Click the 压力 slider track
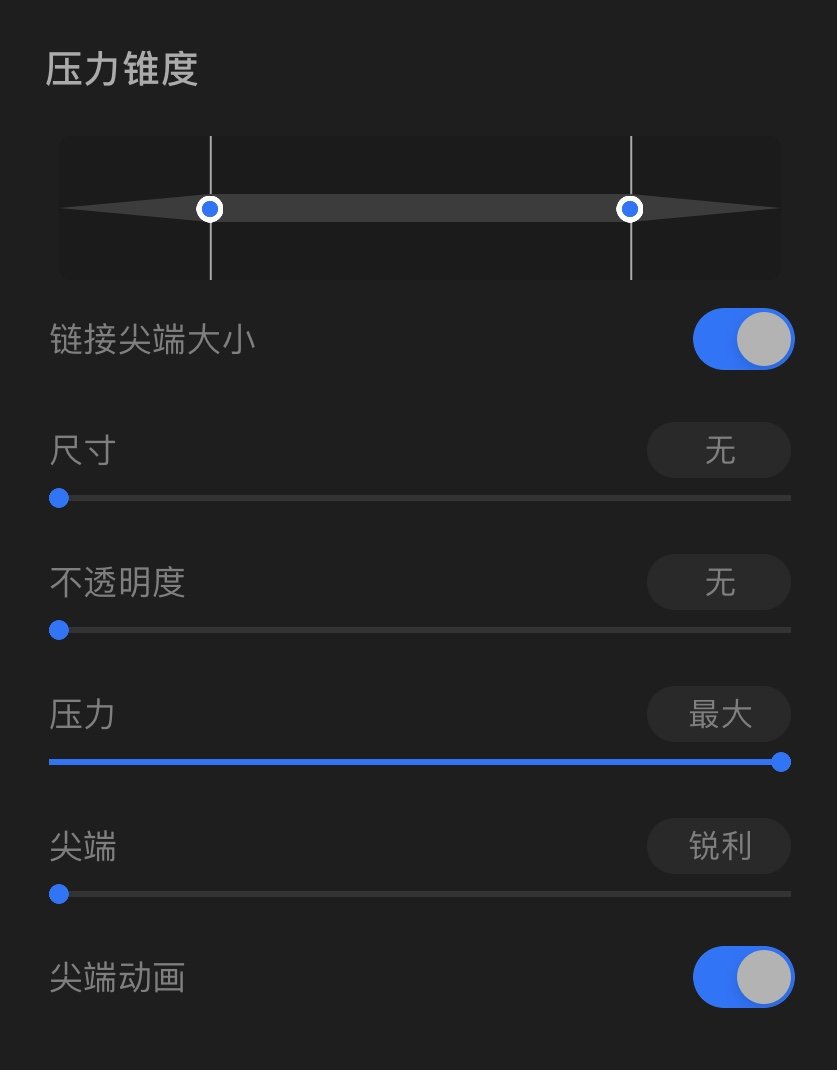Image resolution: width=837 pixels, height=1070 pixels. click(420, 761)
